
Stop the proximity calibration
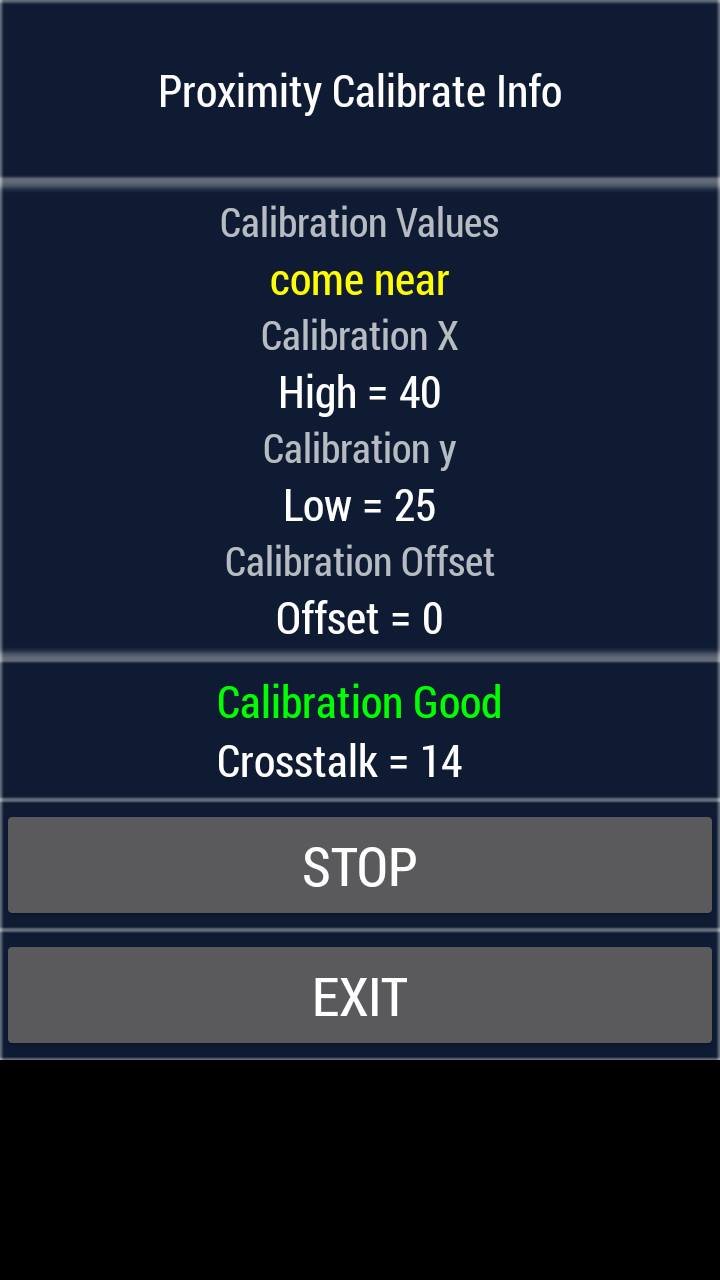click(x=360, y=865)
